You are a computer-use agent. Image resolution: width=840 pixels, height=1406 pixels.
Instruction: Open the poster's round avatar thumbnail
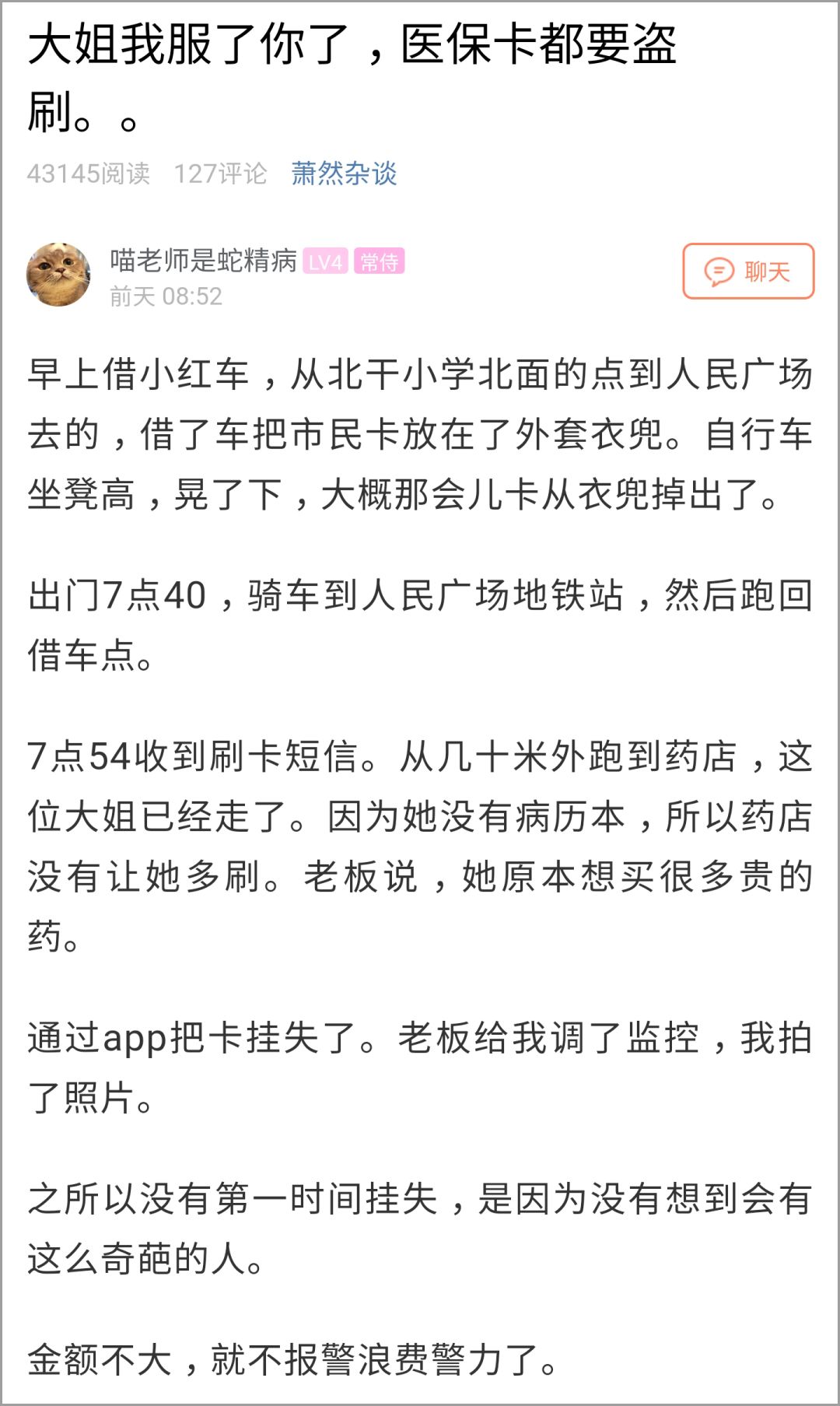coord(55,270)
